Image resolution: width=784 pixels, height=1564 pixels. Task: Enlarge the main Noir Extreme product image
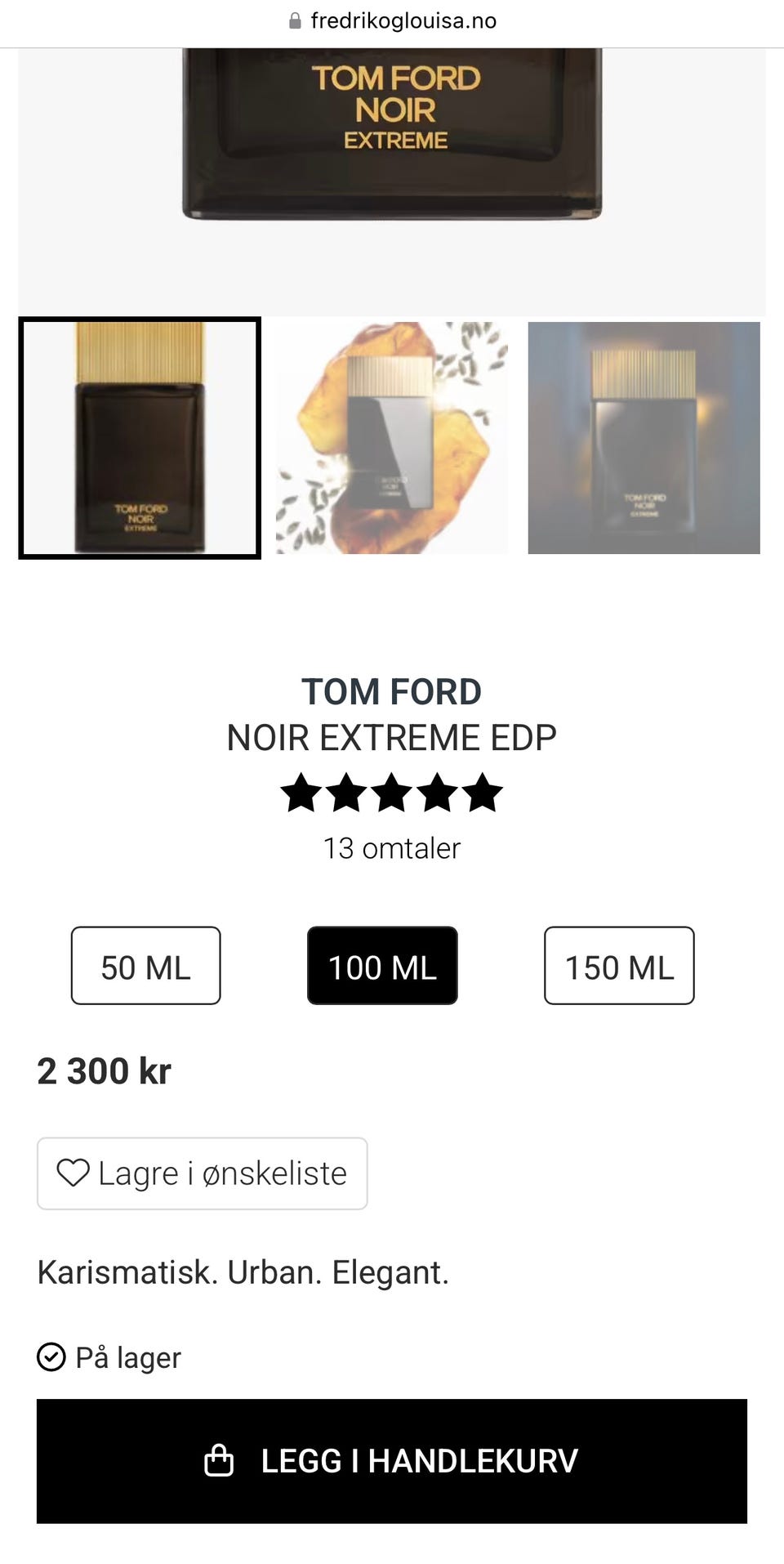pos(392,163)
